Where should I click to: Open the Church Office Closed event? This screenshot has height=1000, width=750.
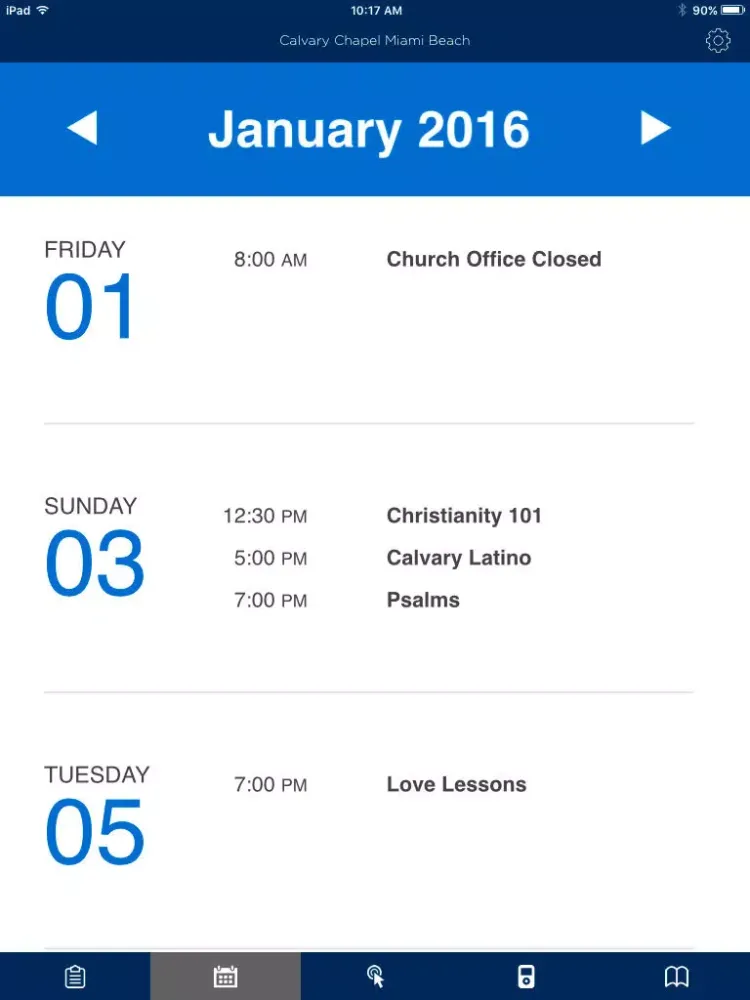pyautogui.click(x=493, y=260)
